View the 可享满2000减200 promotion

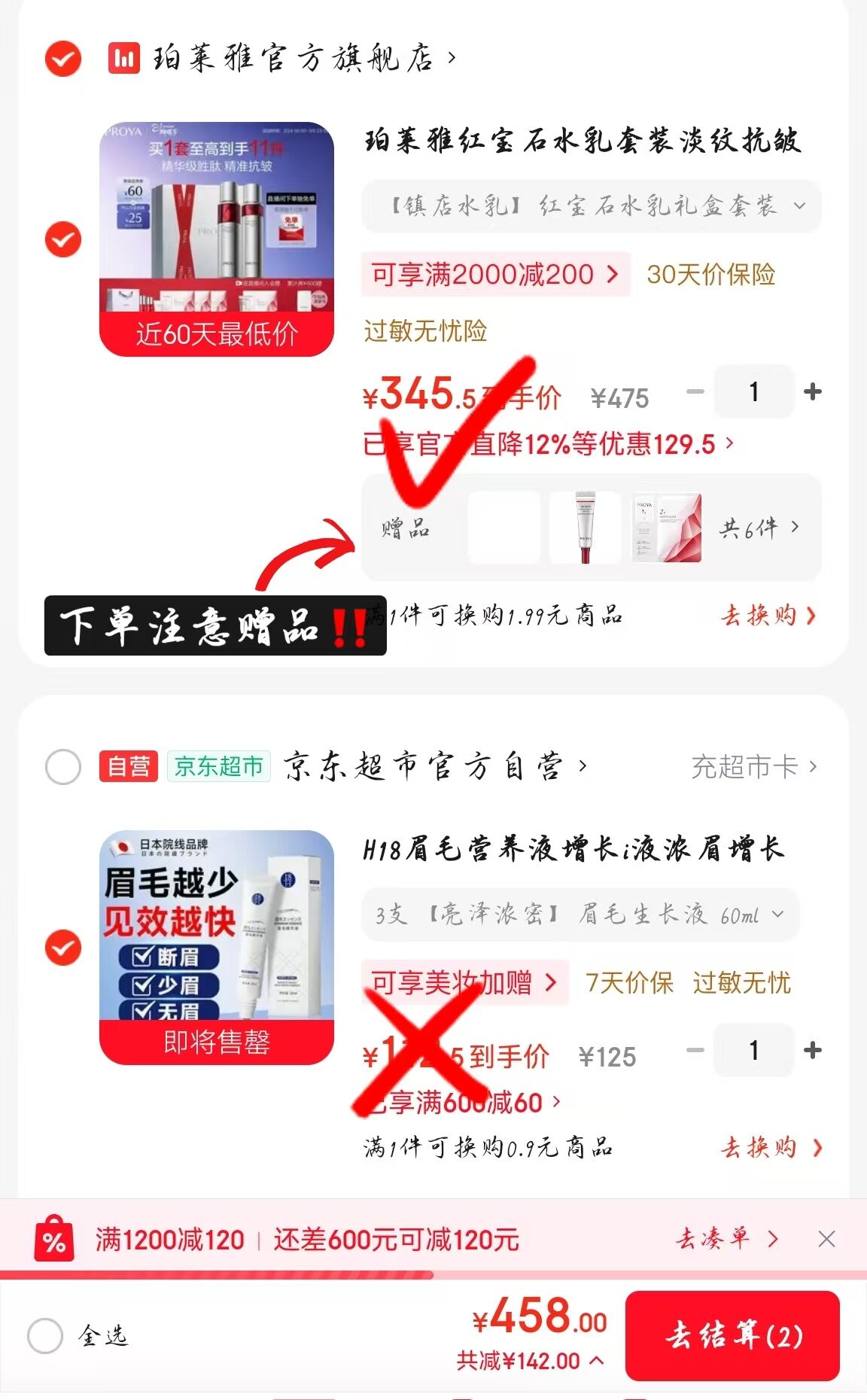[495, 275]
